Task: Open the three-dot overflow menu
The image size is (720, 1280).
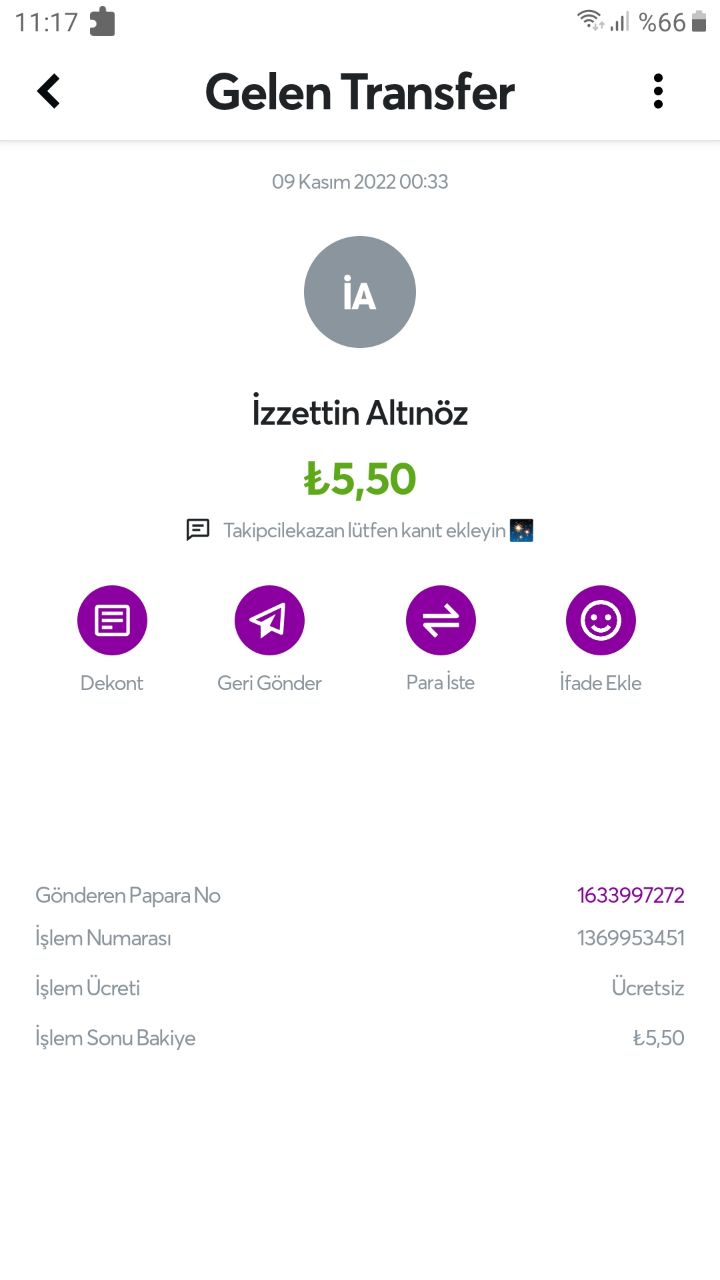Action: (x=657, y=91)
